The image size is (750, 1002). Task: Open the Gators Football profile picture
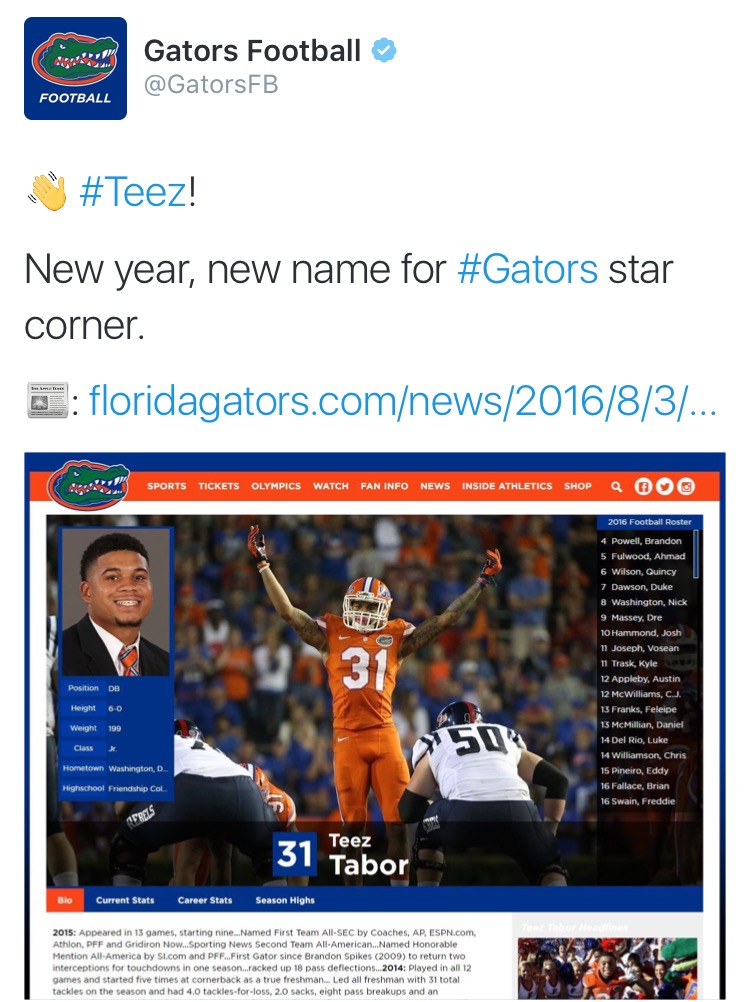coord(75,68)
